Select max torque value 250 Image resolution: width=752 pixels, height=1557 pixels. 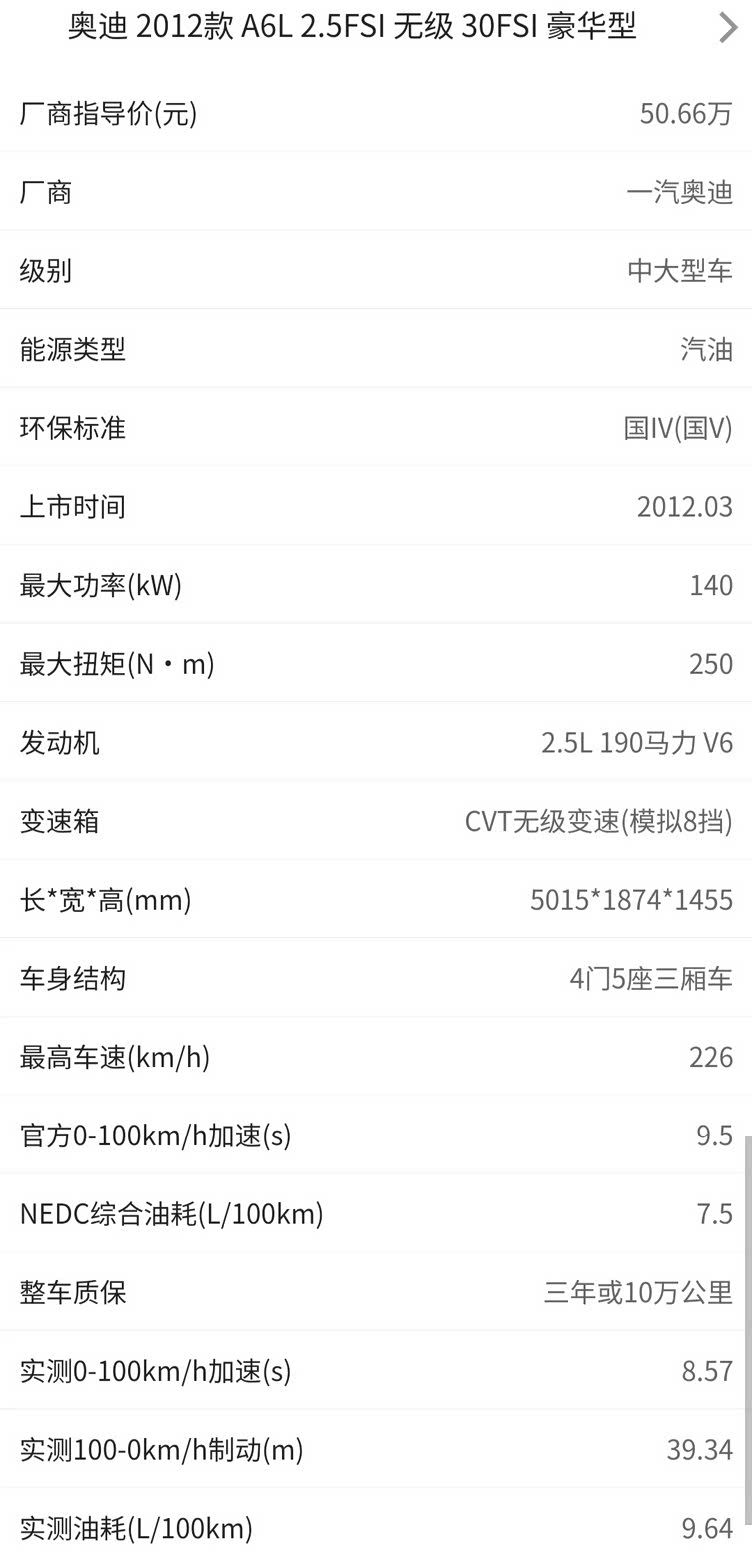pos(710,664)
